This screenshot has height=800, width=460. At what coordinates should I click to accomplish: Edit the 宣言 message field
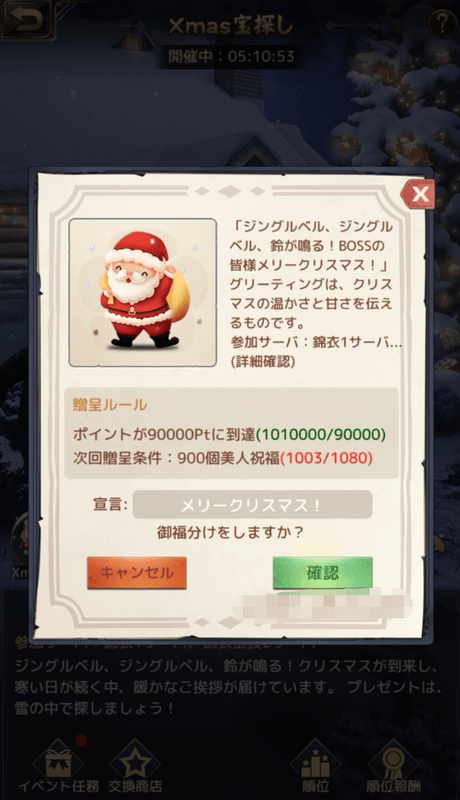(252, 505)
